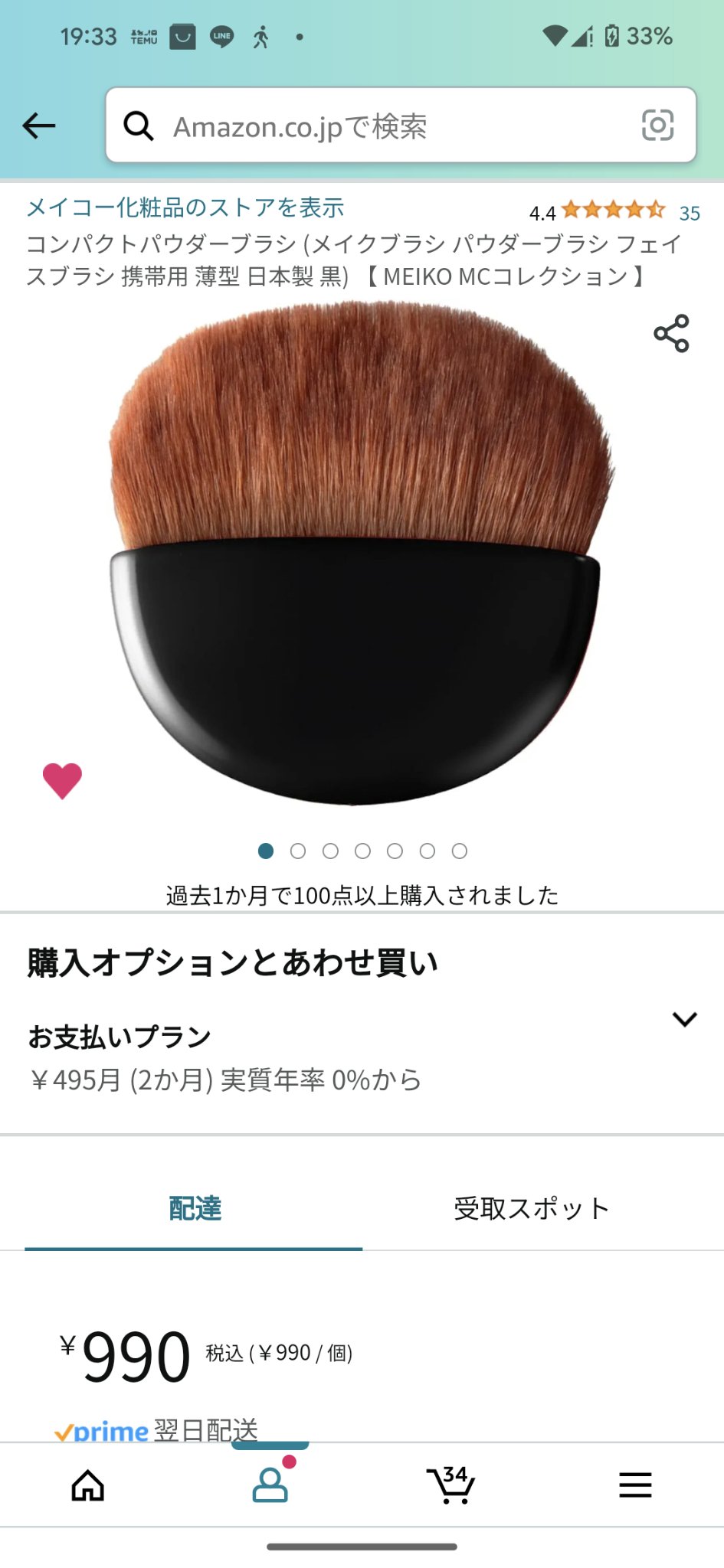Select the first carousel dot

[x=266, y=851]
